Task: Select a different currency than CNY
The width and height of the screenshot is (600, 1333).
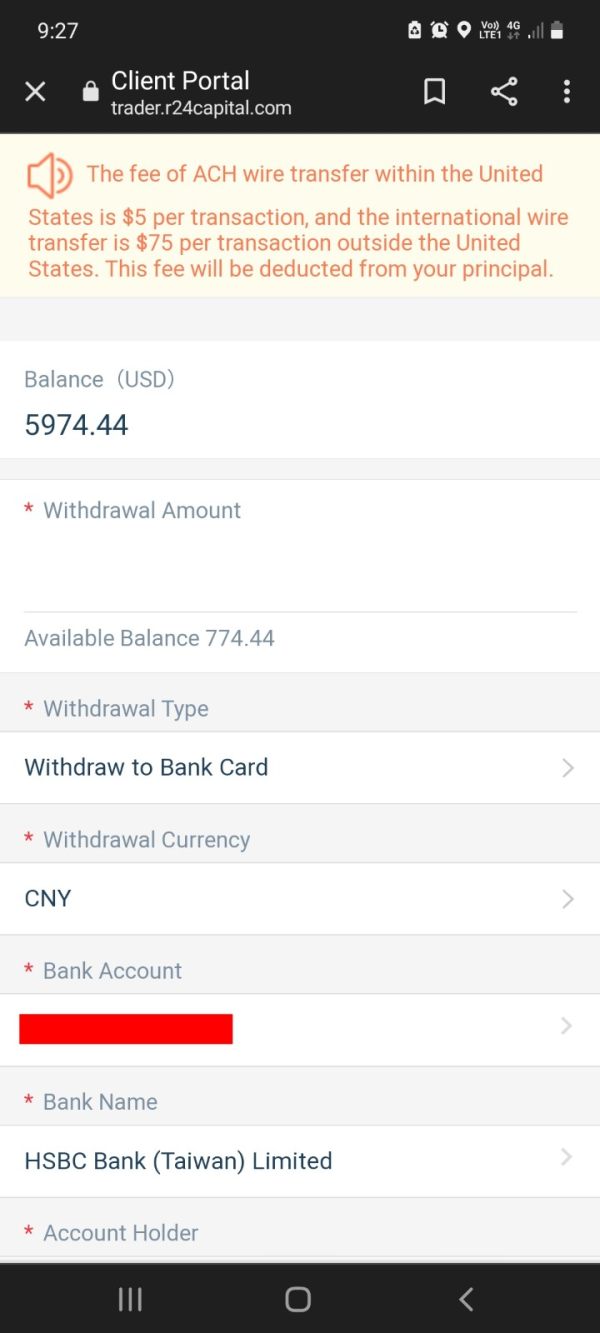Action: (x=300, y=898)
